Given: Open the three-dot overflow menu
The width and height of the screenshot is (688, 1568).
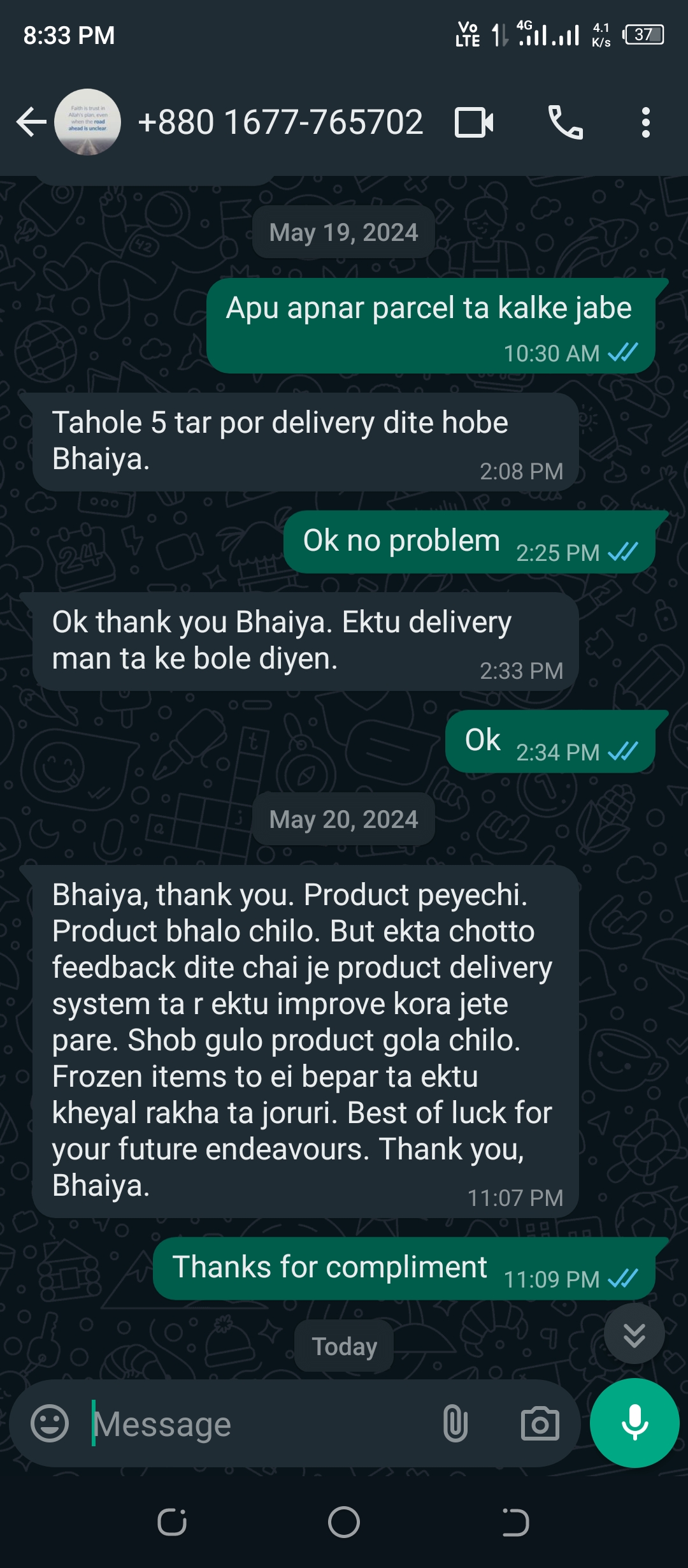Looking at the screenshot, I should (646, 122).
